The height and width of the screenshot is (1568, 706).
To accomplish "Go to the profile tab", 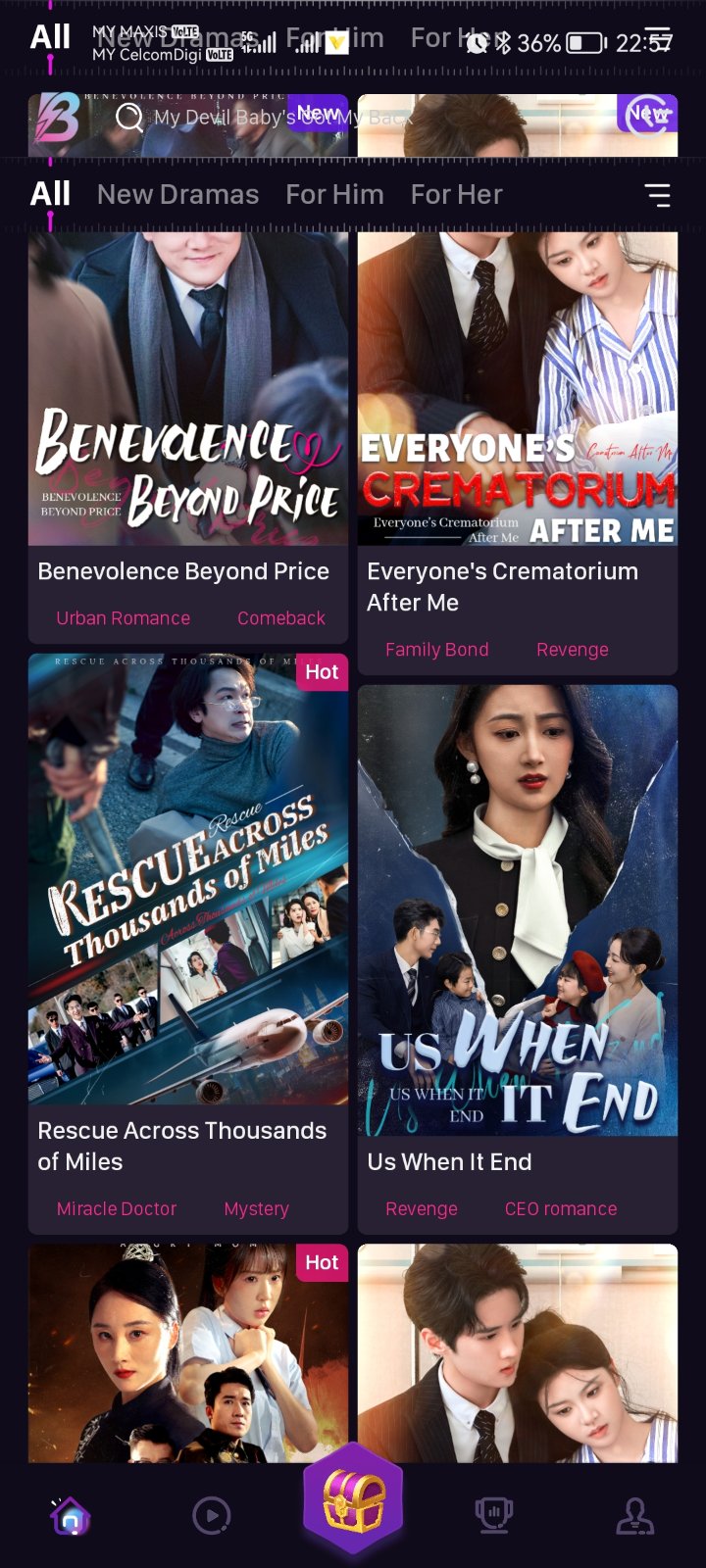I will (x=634, y=1516).
